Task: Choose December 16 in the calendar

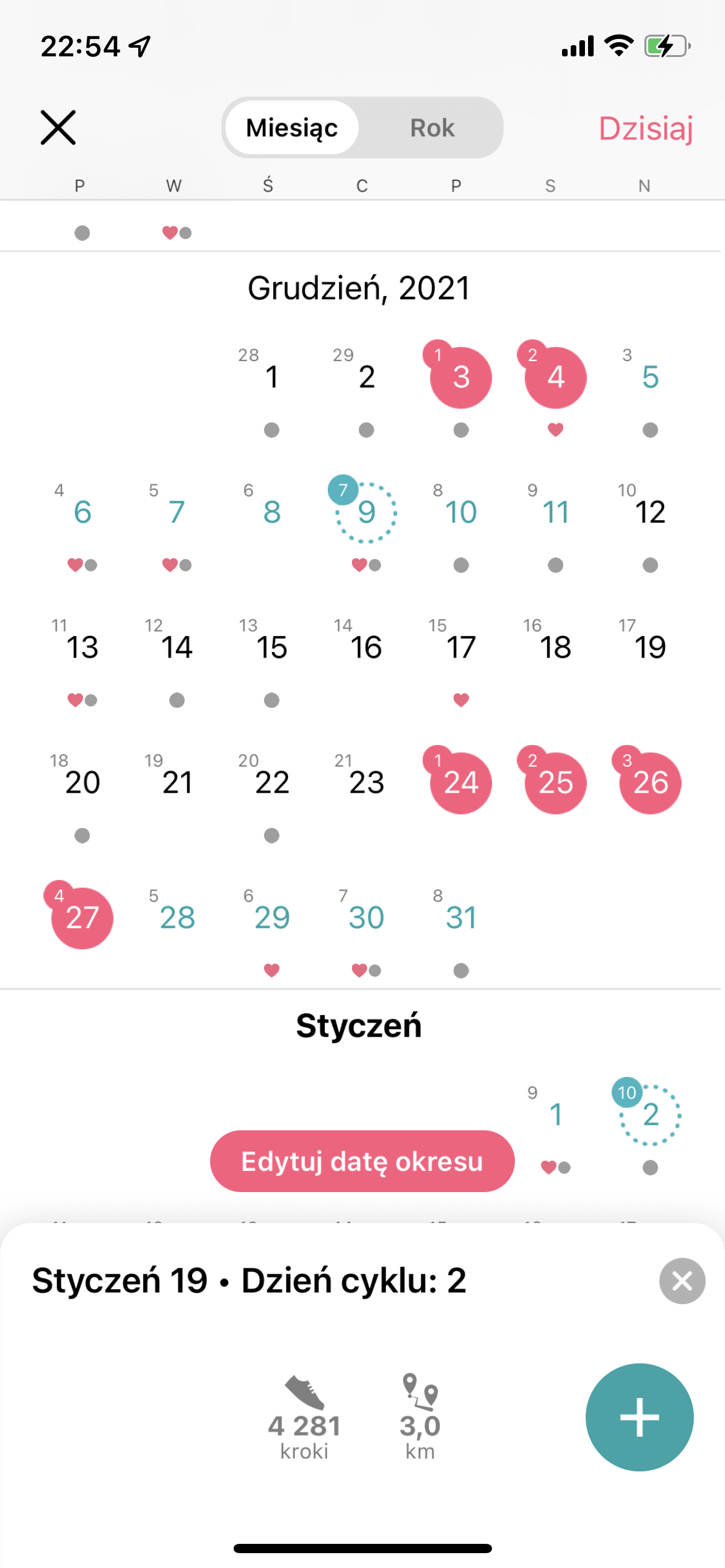Action: (x=366, y=647)
